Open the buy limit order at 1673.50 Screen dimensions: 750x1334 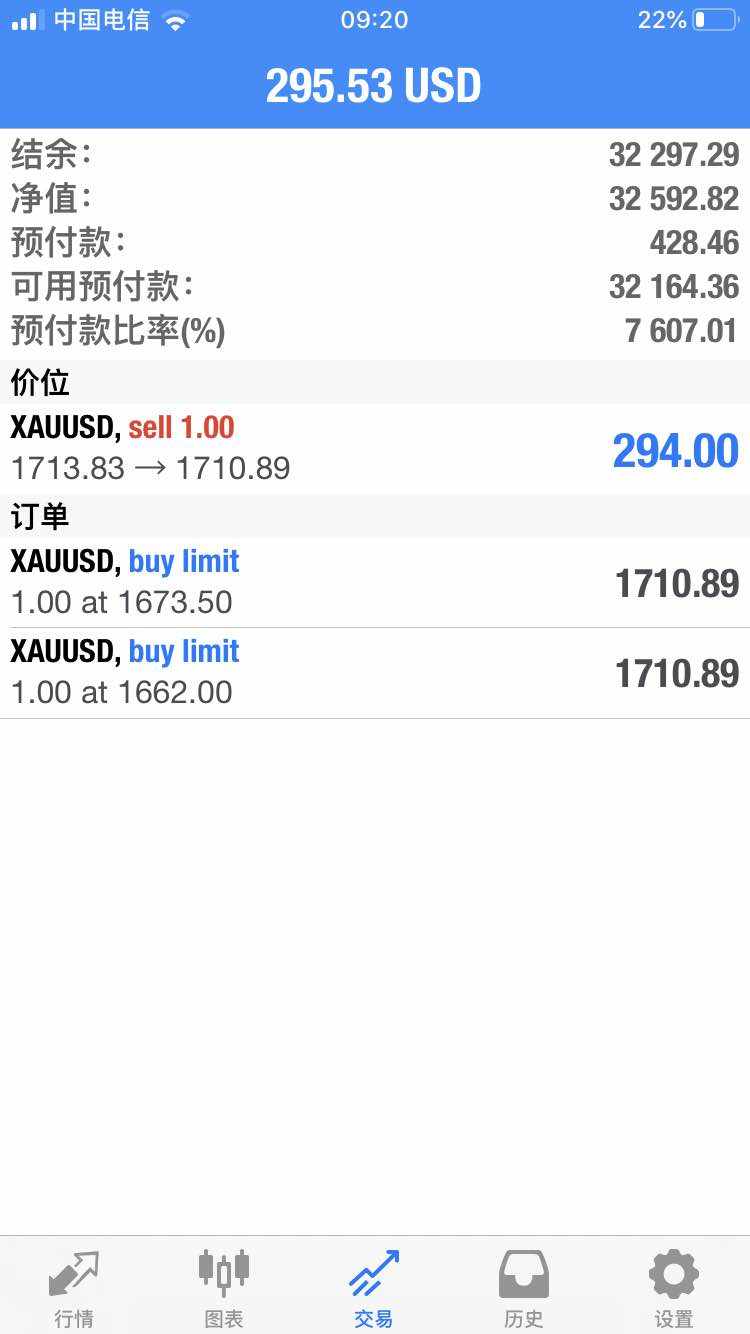pos(375,583)
